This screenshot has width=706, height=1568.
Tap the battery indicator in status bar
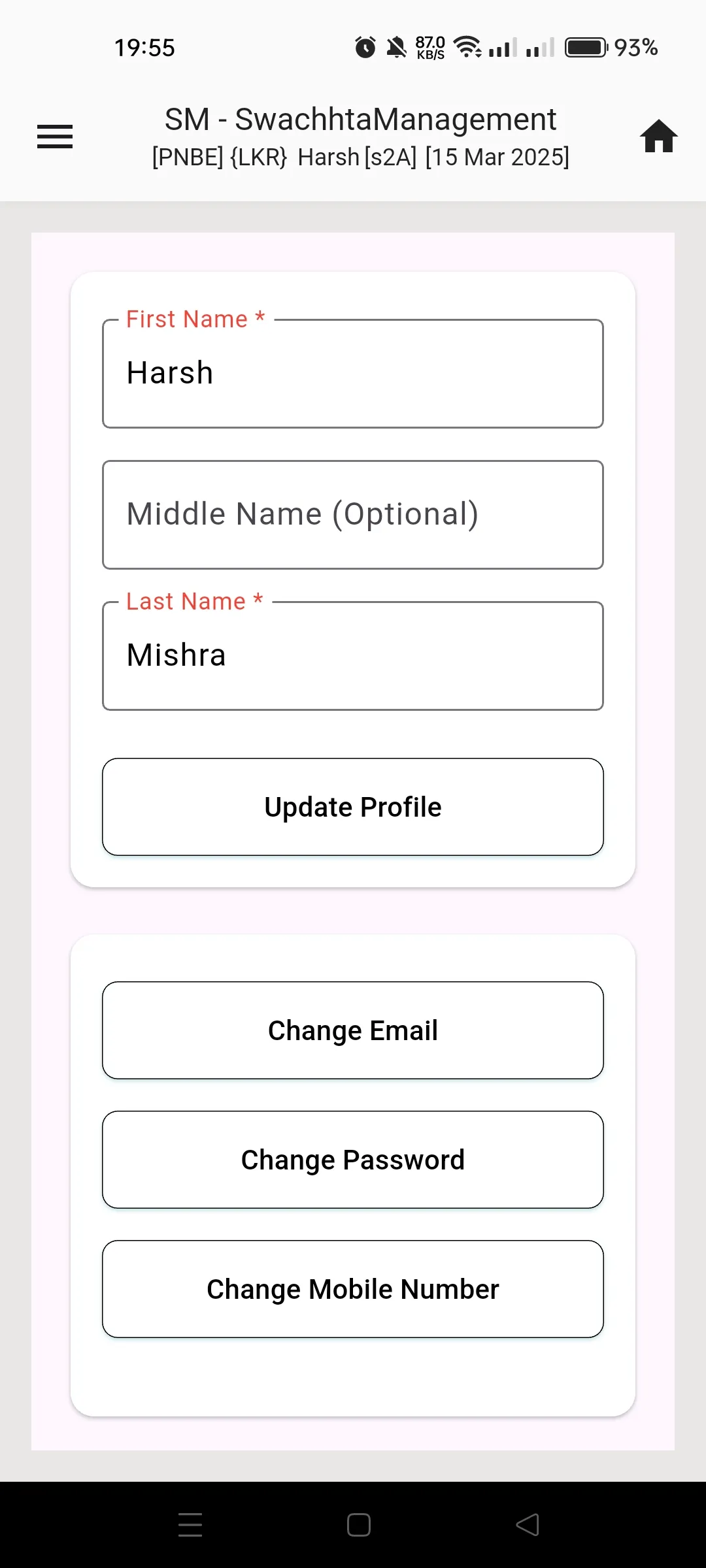pos(586,46)
